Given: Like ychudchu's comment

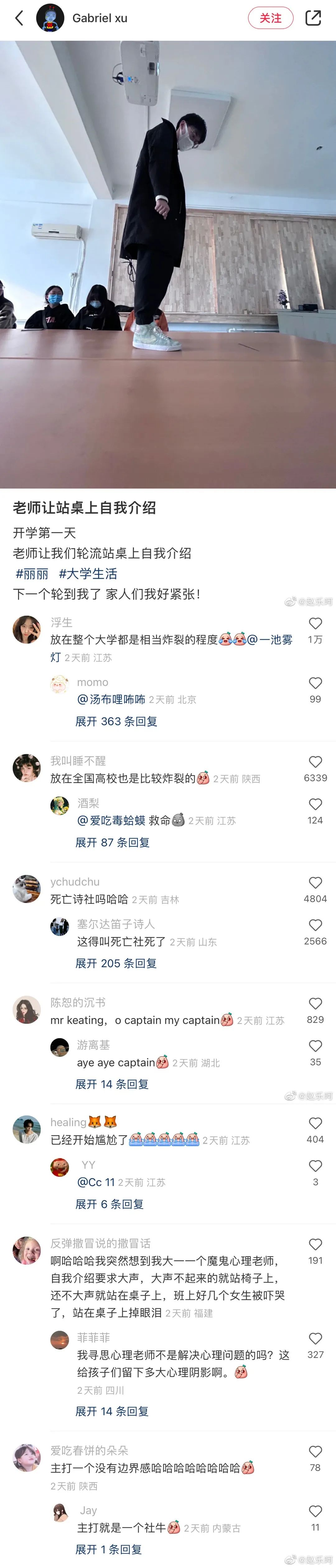Looking at the screenshot, I should (x=315, y=883).
